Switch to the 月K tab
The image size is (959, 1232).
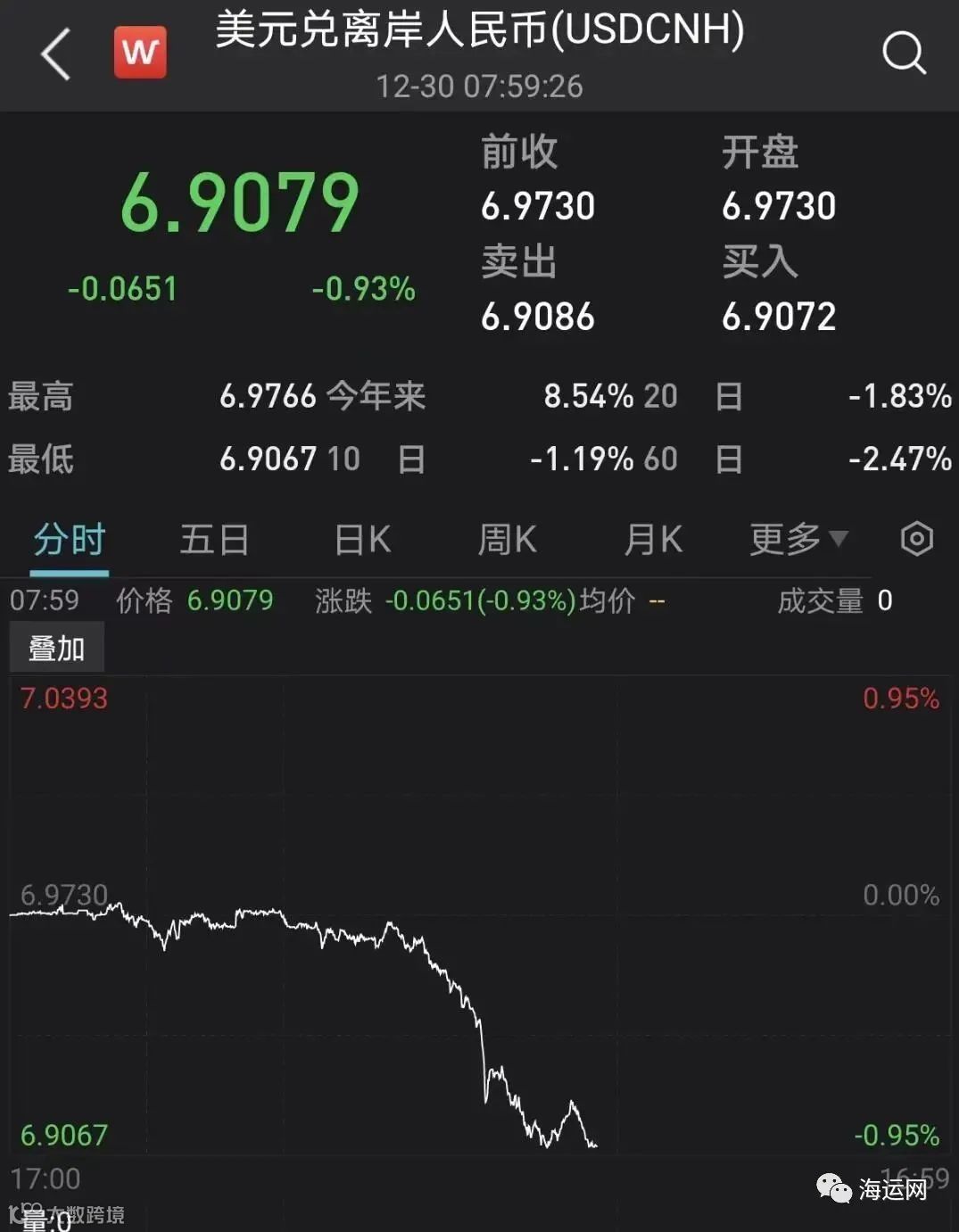[x=652, y=539]
